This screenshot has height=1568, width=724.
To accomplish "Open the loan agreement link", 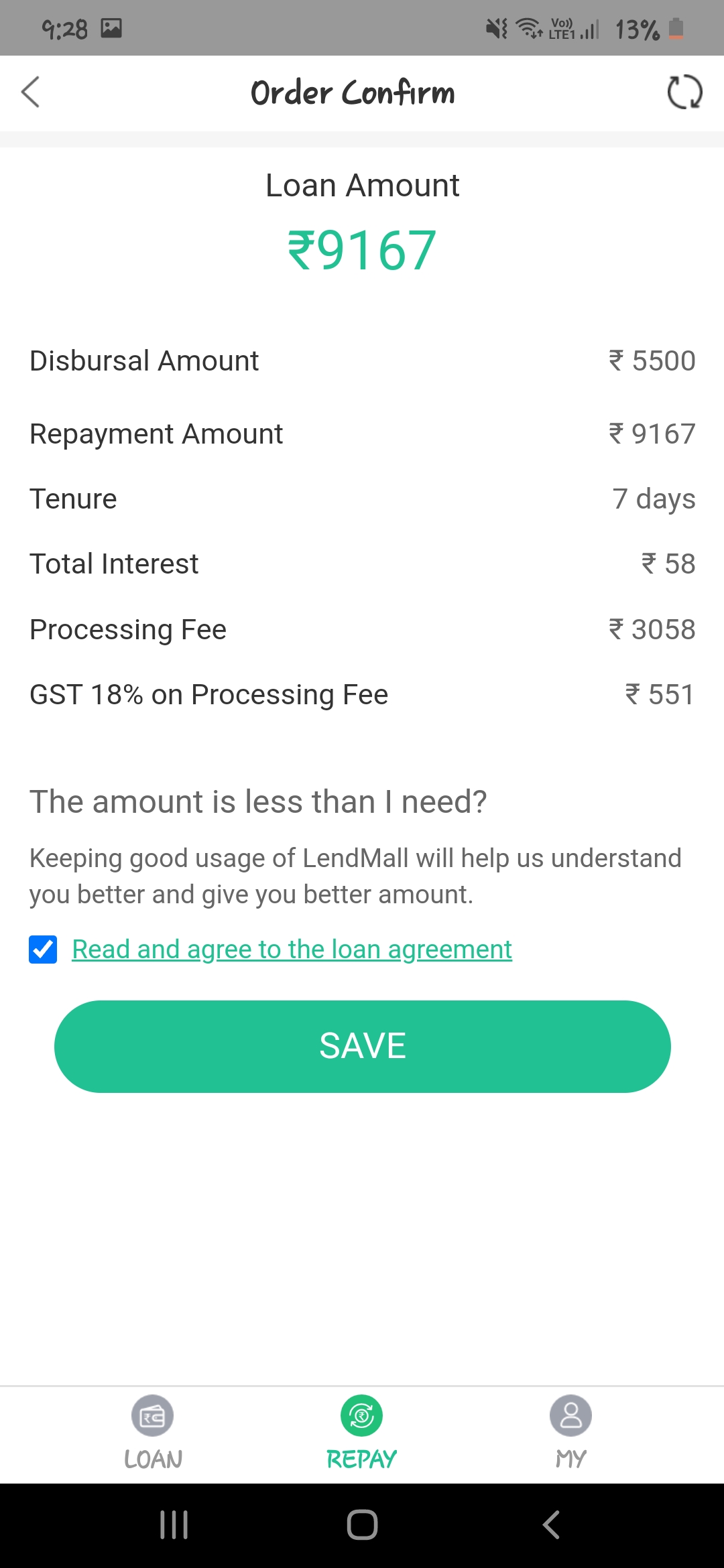I will [292, 950].
